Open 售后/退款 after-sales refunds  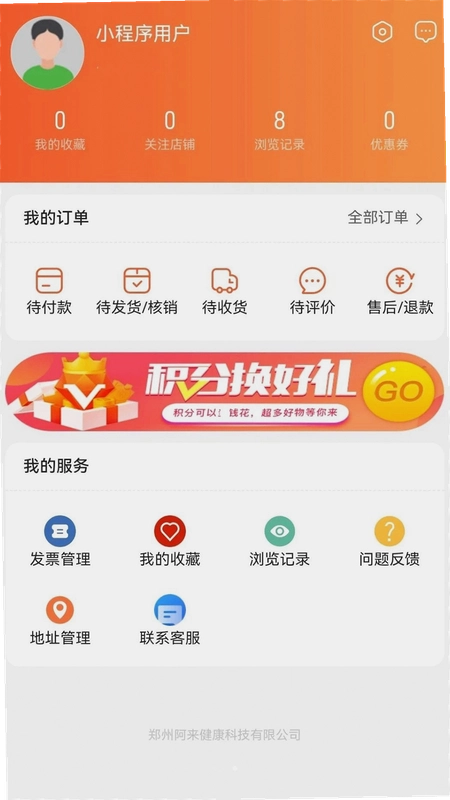coord(400,291)
